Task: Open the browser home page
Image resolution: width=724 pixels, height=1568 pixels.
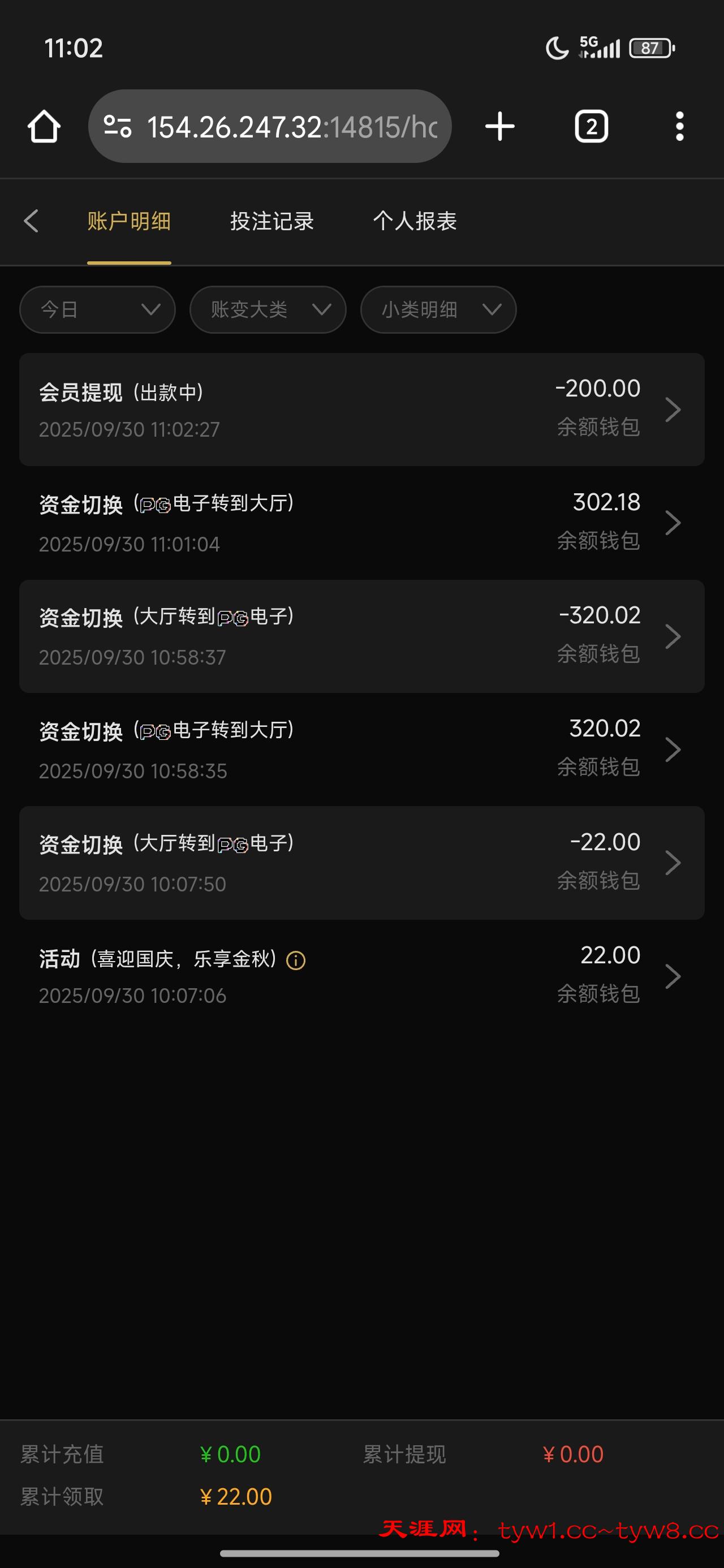Action: [44, 127]
